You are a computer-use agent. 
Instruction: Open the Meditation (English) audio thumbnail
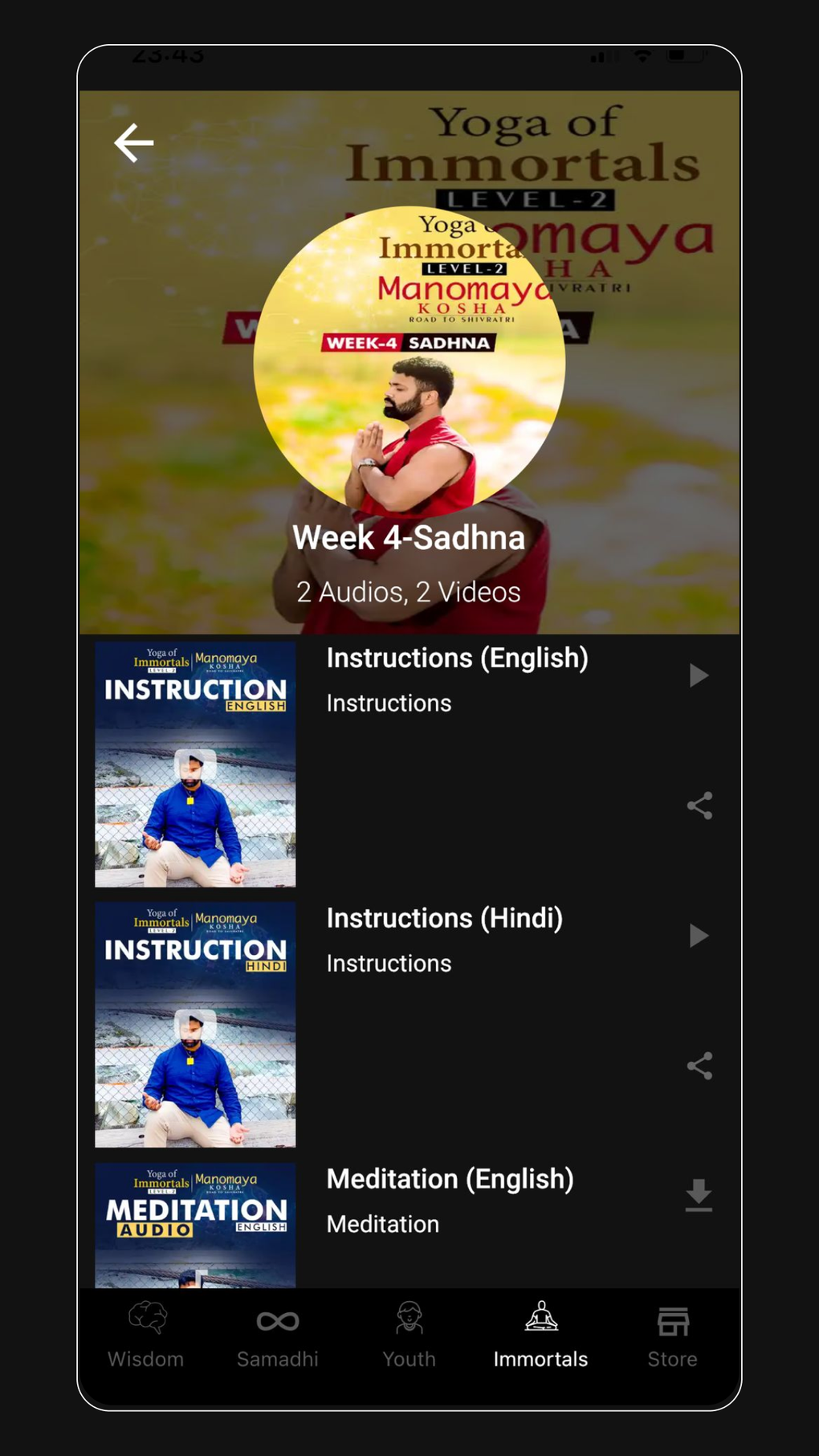[195, 1225]
